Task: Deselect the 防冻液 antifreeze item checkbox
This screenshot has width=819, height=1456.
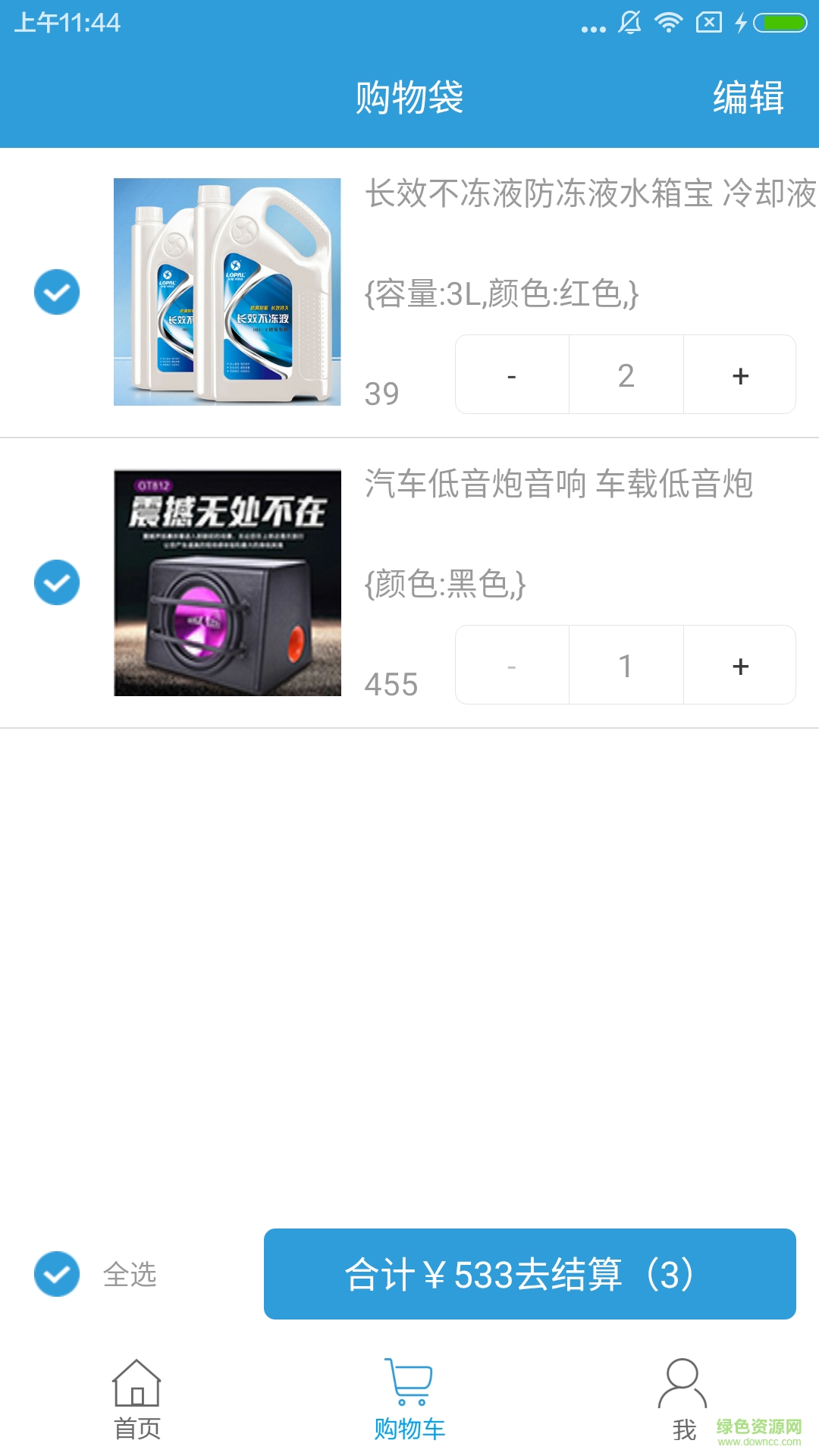Action: pyautogui.click(x=57, y=291)
